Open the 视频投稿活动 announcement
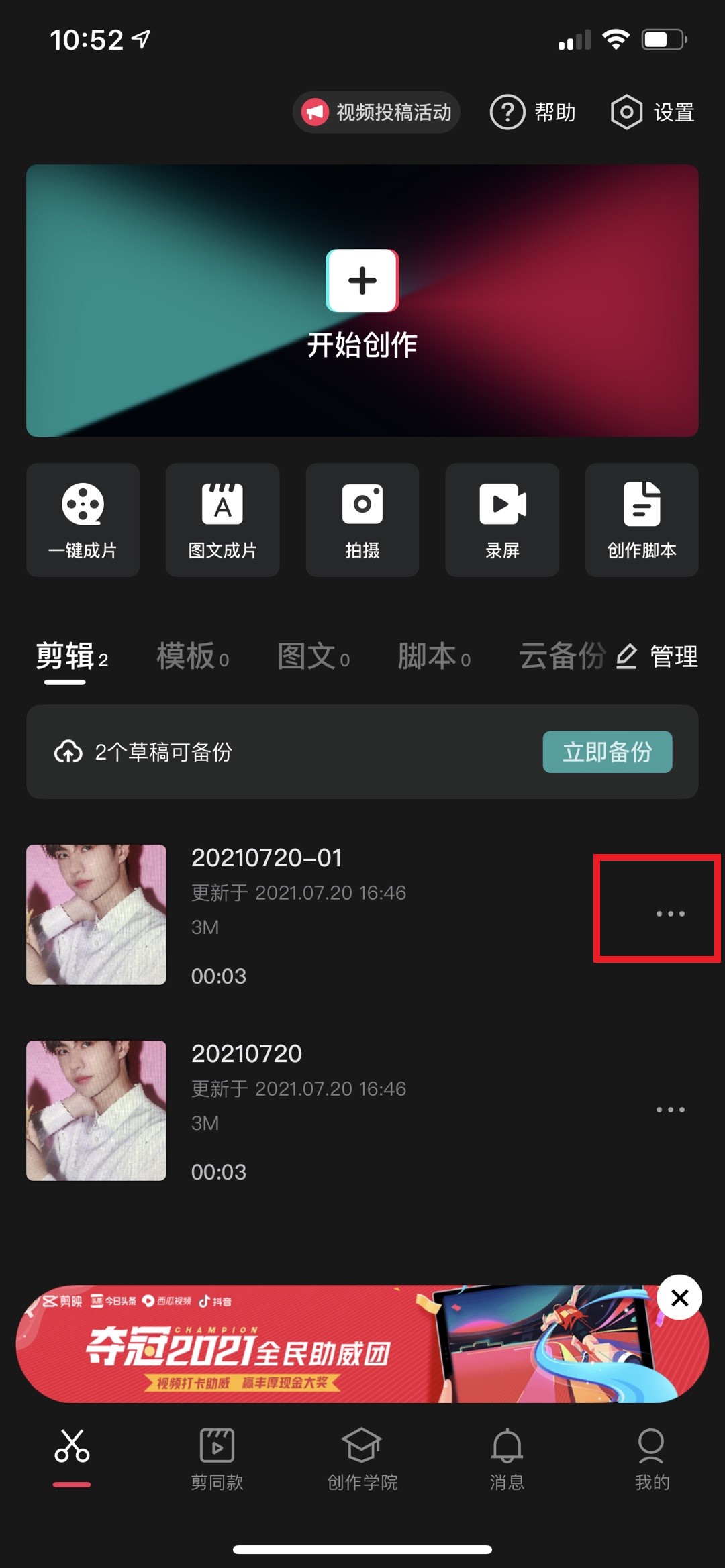This screenshot has height=1568, width=725. pos(376,112)
